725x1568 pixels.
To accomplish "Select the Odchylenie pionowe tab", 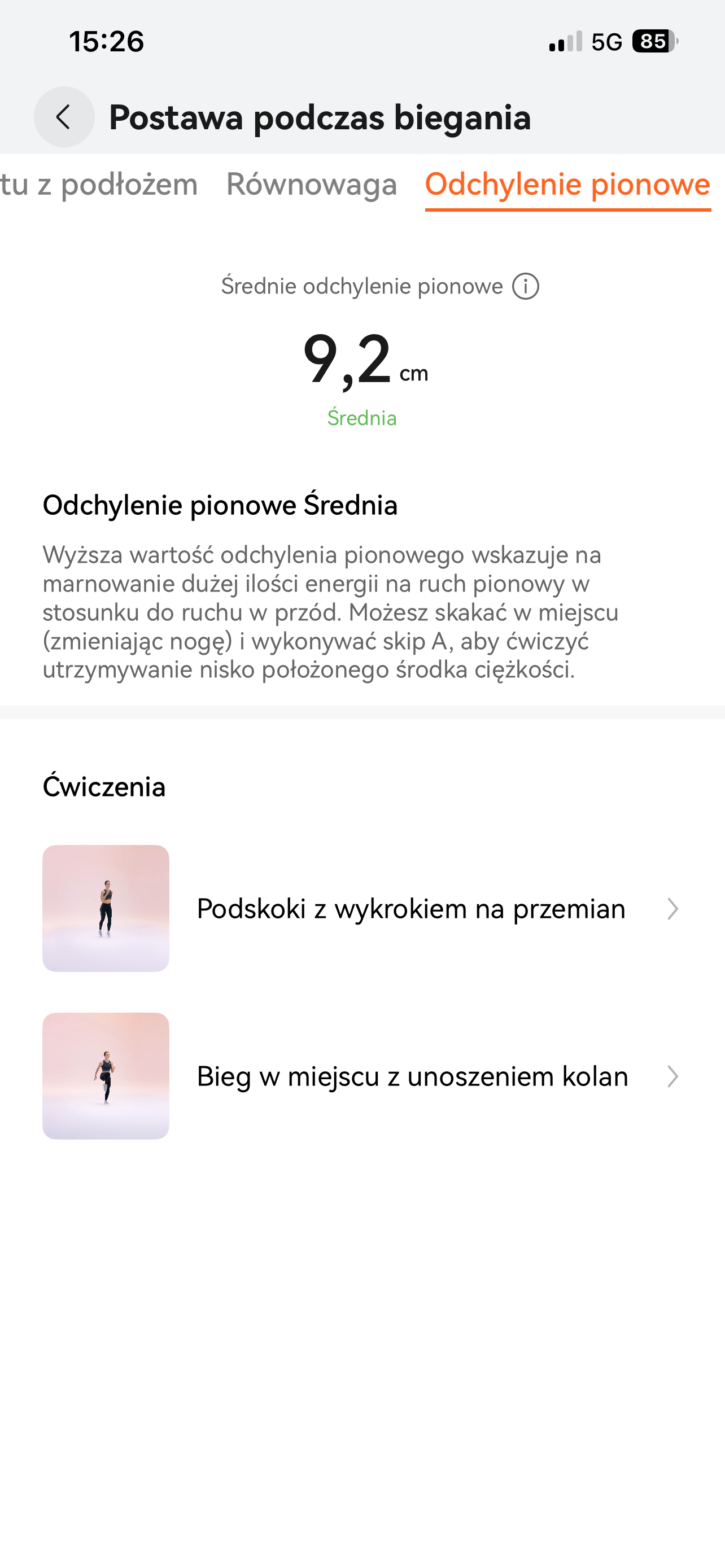I will pos(567,185).
